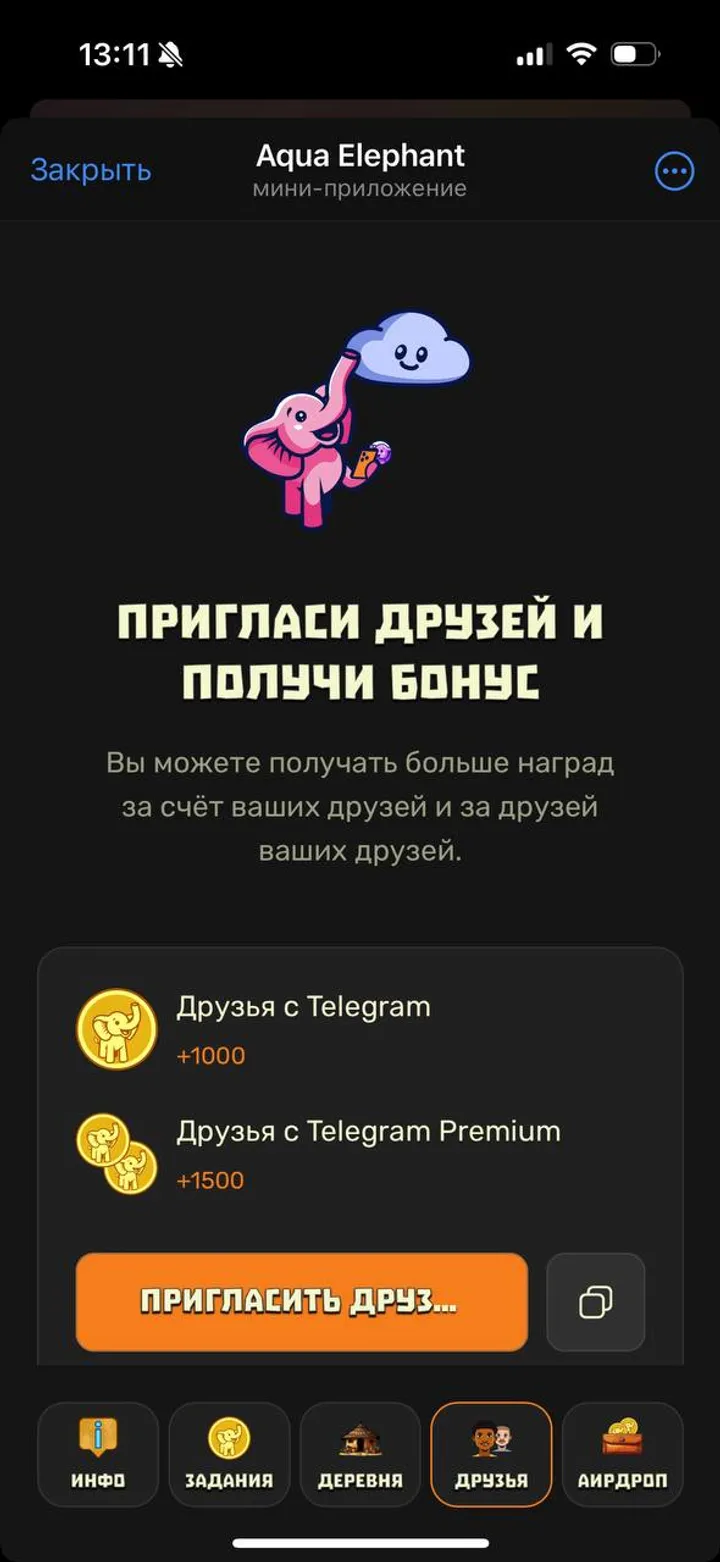The width and height of the screenshot is (720, 1562).
Task: Close the mini-app via Закрыть
Action: 91,170
